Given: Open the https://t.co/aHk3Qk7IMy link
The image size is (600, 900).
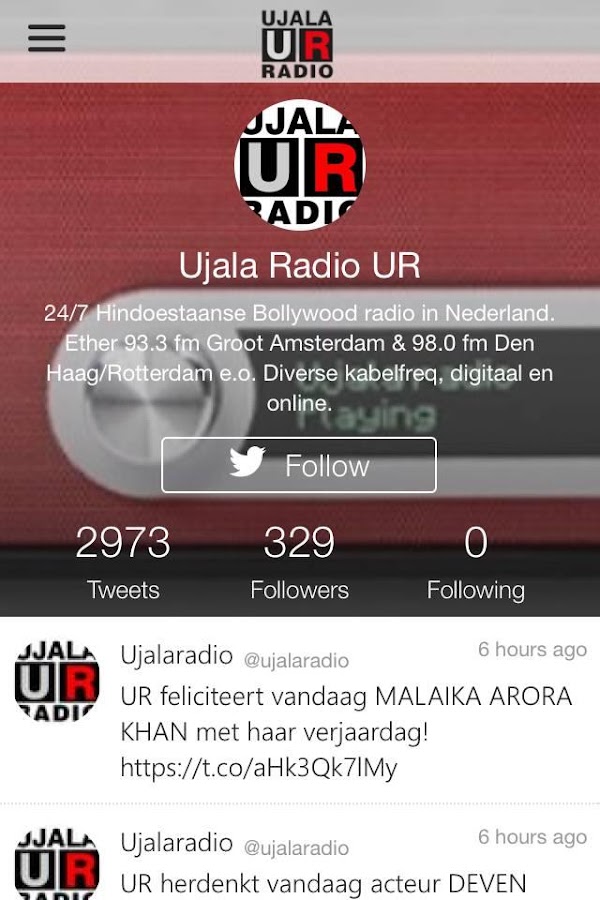Looking at the screenshot, I should (x=258, y=768).
